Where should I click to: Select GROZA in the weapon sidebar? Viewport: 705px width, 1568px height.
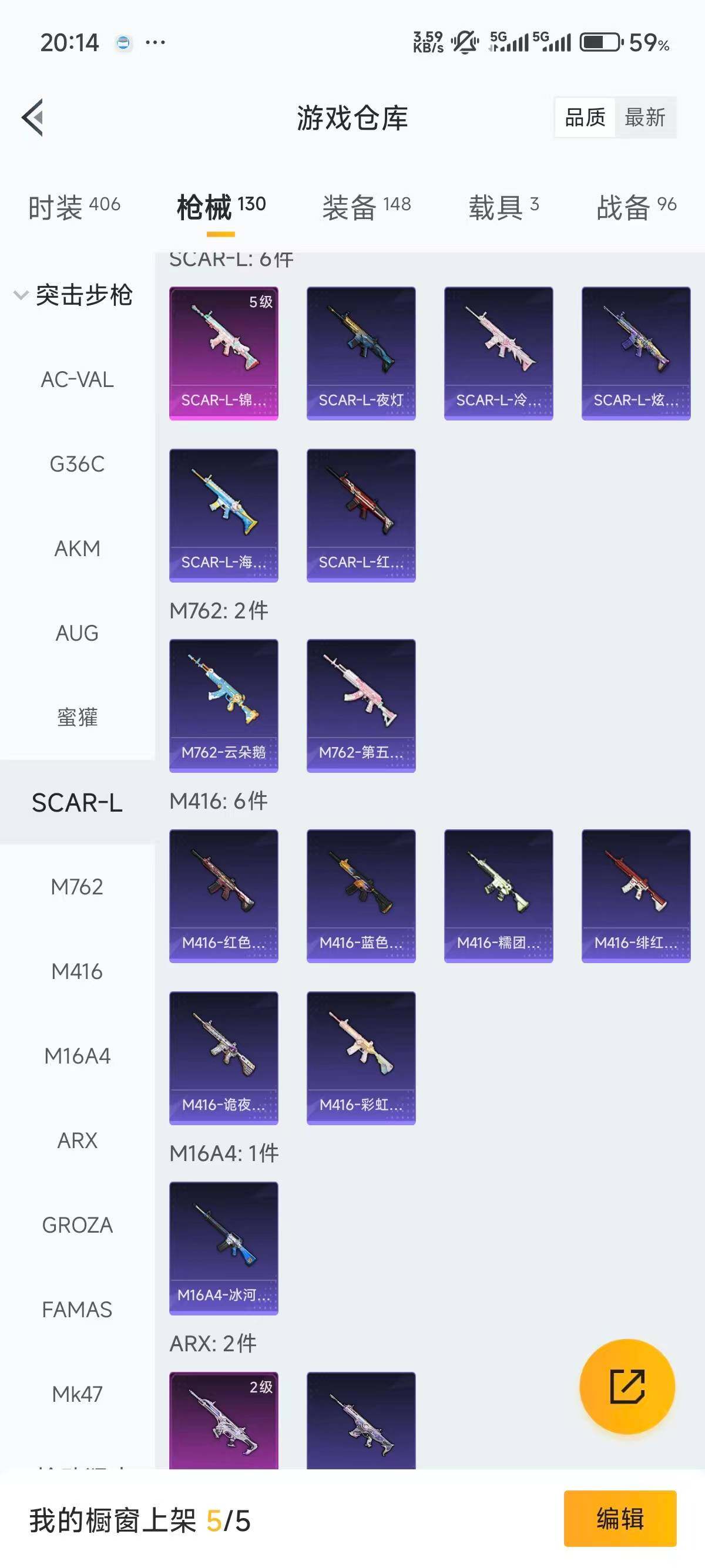(78, 1224)
